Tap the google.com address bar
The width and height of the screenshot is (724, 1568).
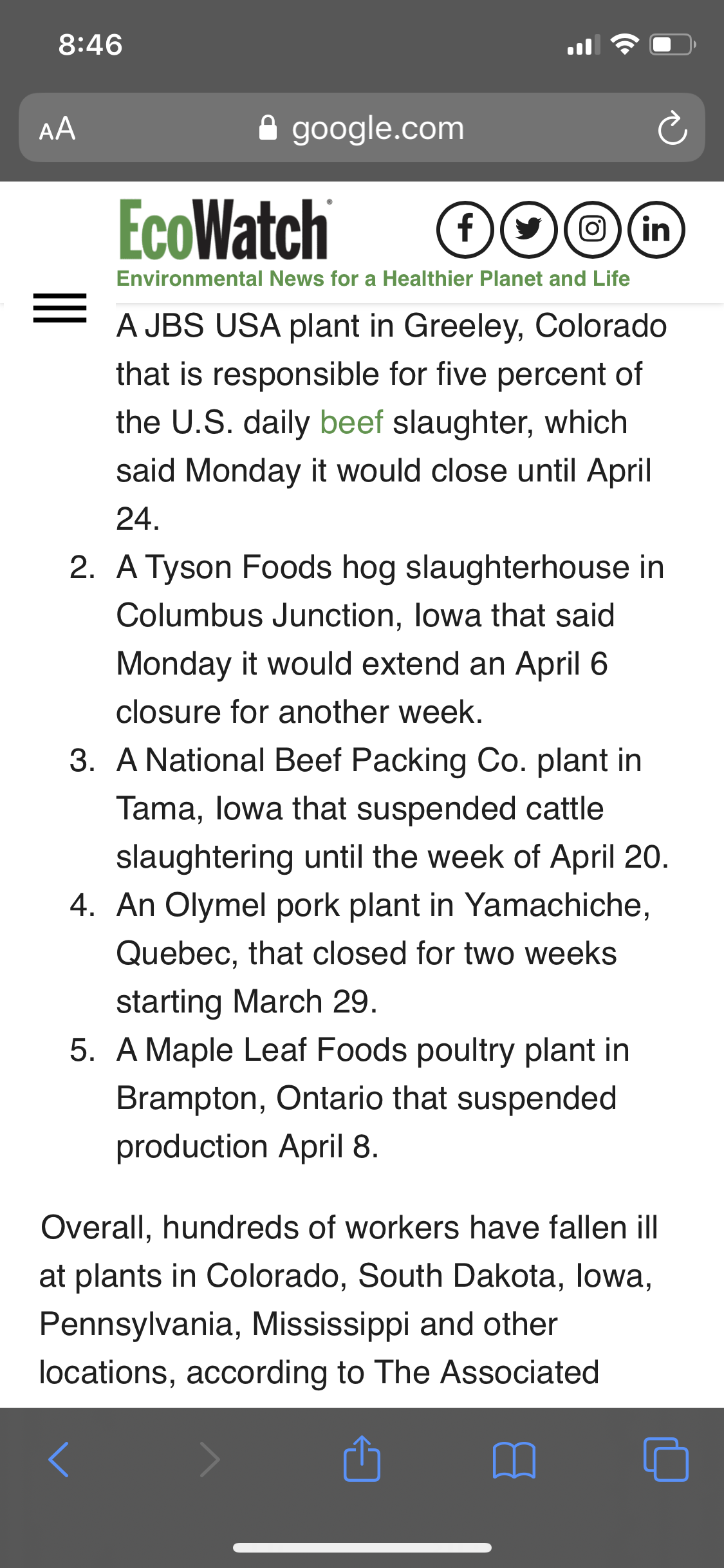pyautogui.click(x=362, y=127)
